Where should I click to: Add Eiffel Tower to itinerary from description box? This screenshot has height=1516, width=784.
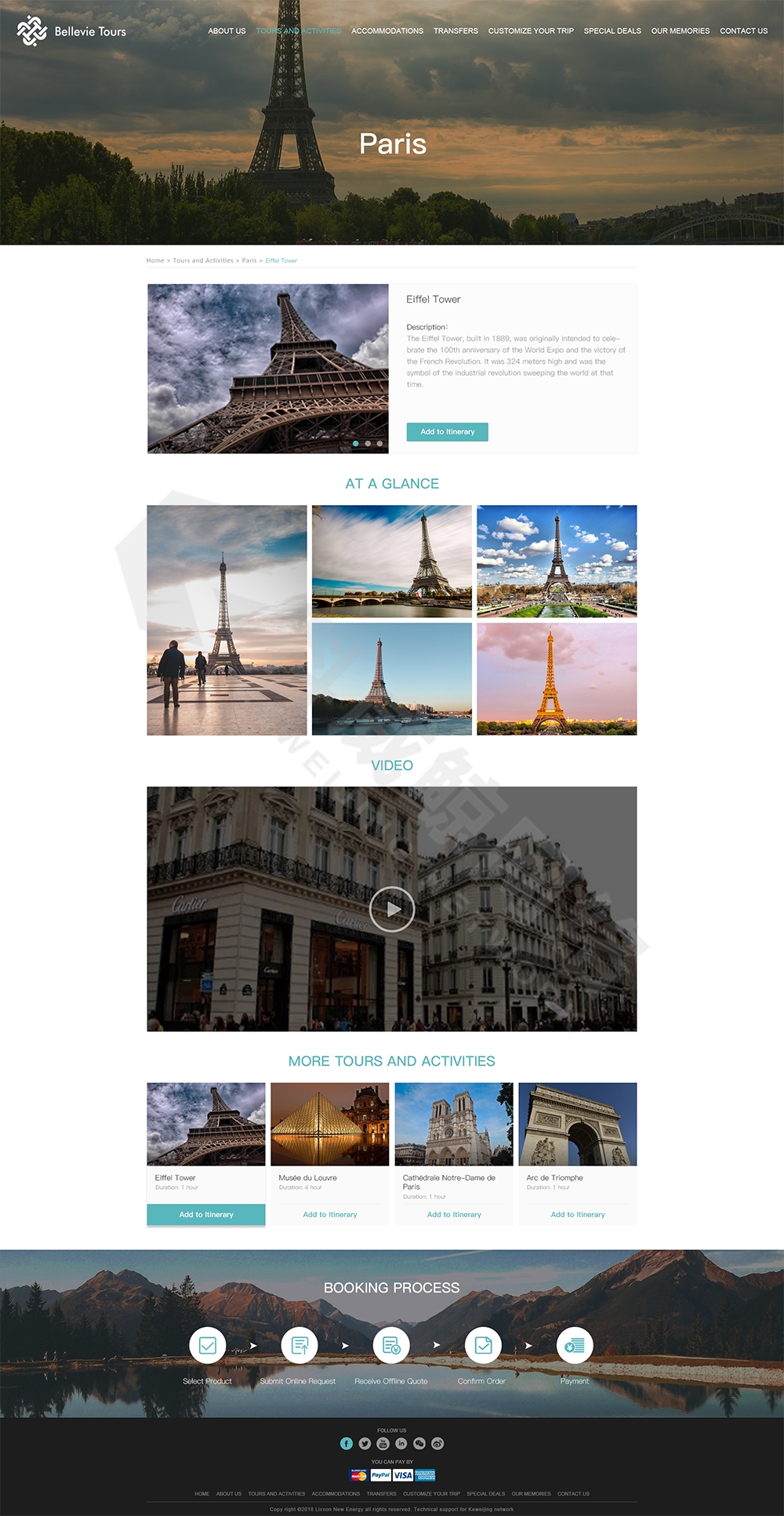(x=448, y=432)
